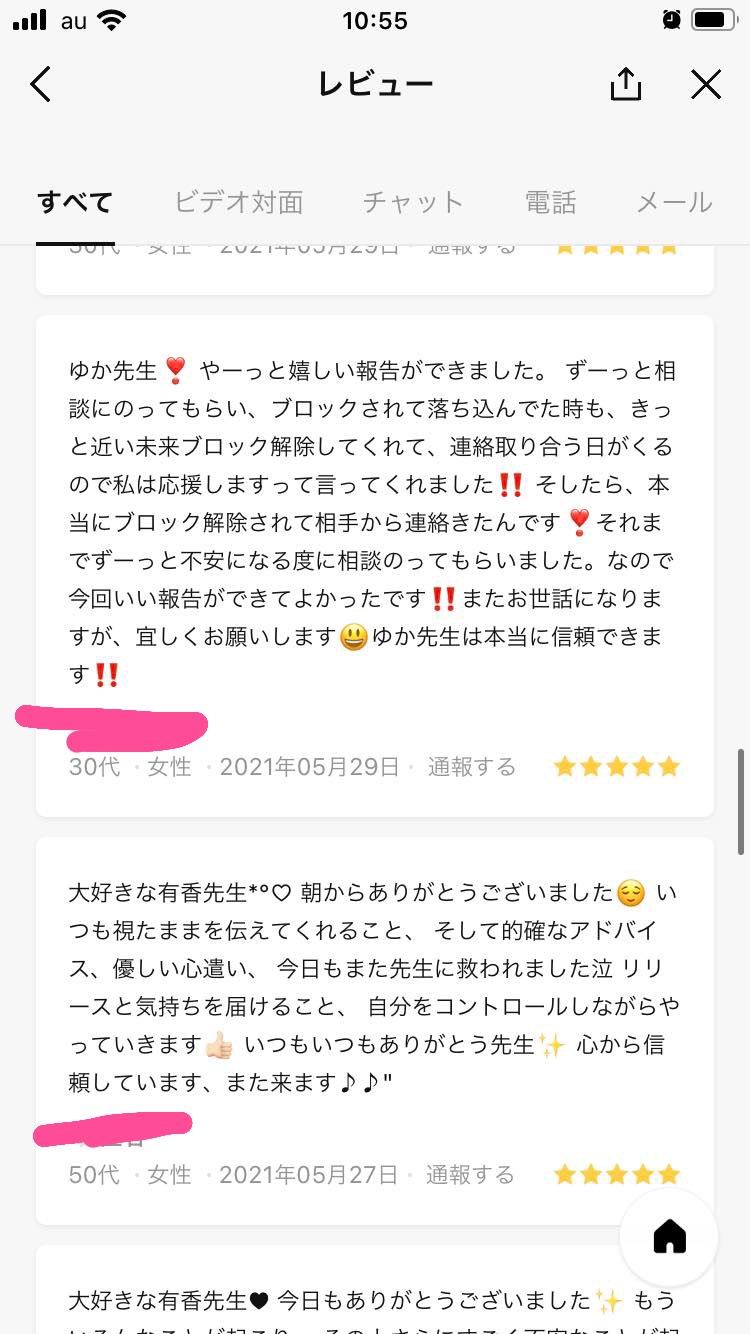
Task: Tap 通報する on the 2021年05月29日 review
Action: click(472, 767)
